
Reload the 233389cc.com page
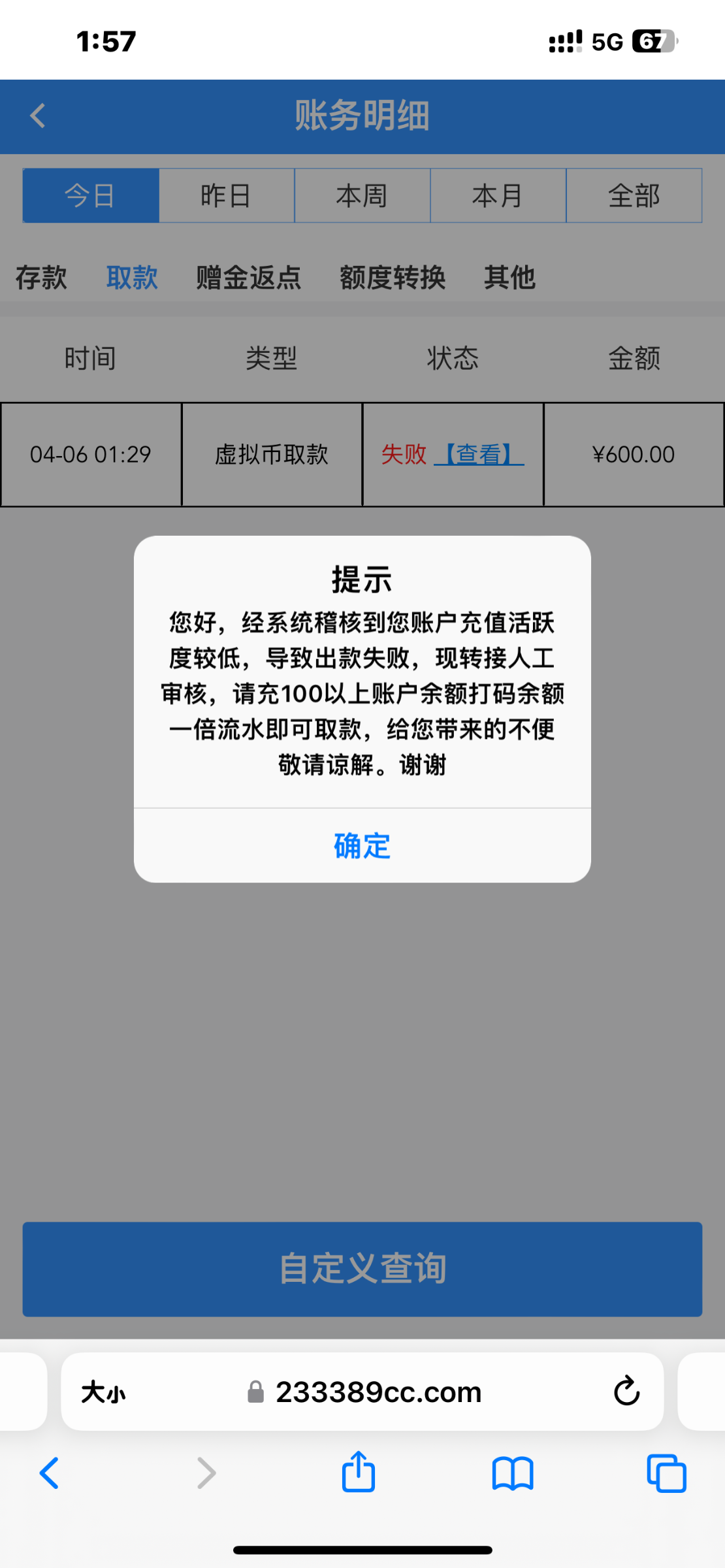click(626, 1392)
